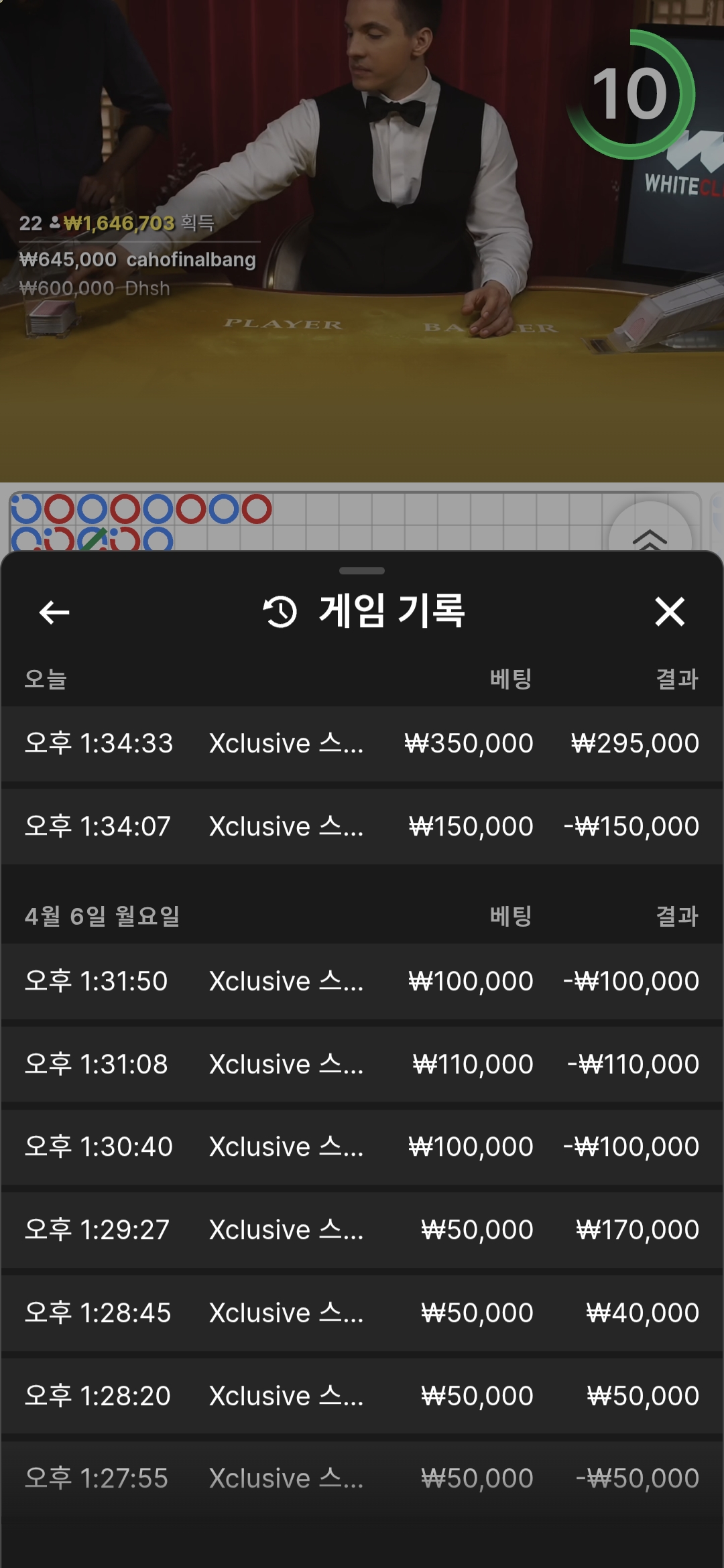Open the 오후 1:29:27 game record
724x1568 pixels.
(x=362, y=1230)
